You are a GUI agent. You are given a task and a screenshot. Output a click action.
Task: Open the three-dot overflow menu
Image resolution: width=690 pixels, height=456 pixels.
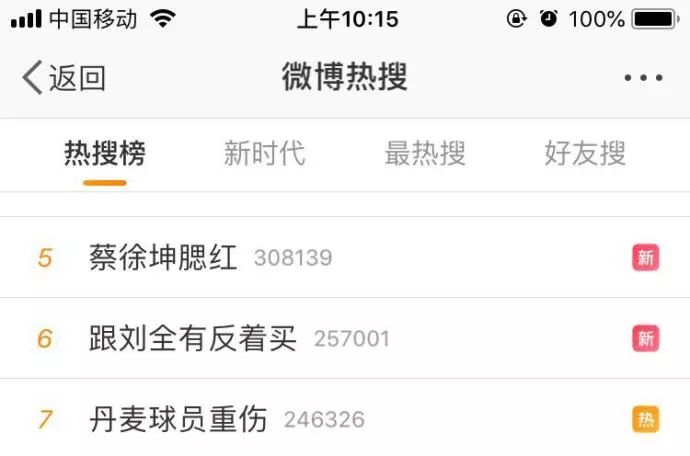click(x=642, y=78)
